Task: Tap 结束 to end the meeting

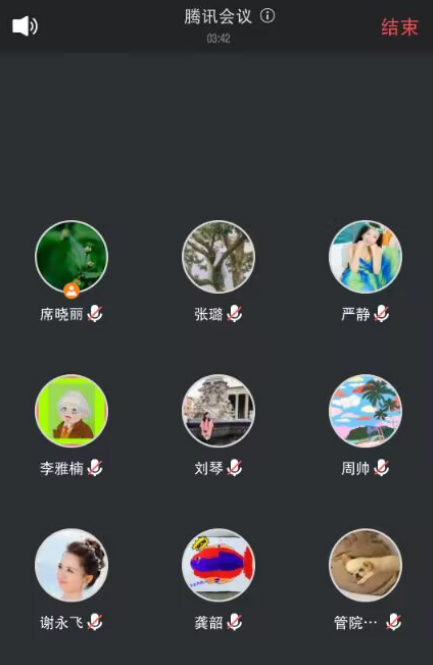Action: (399, 27)
